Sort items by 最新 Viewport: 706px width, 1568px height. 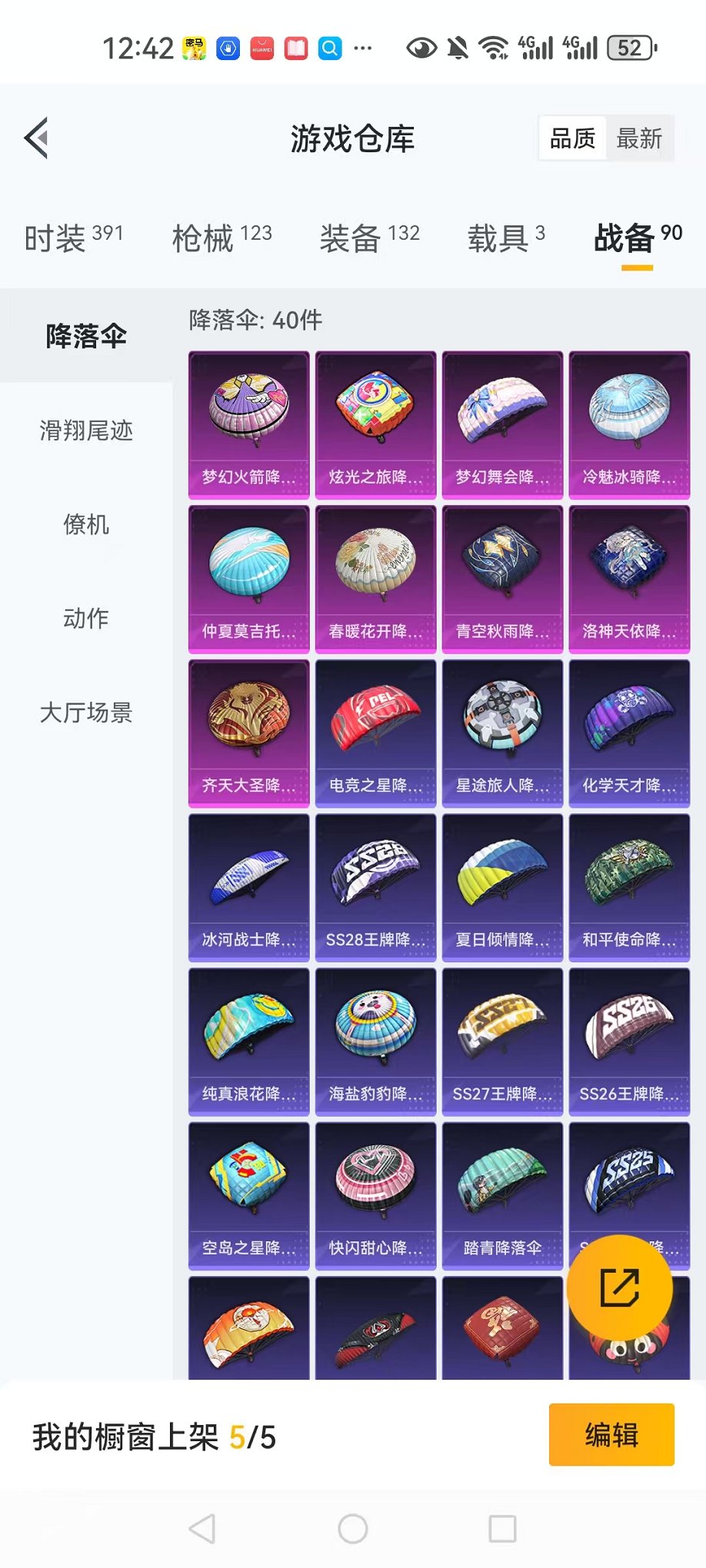click(639, 138)
